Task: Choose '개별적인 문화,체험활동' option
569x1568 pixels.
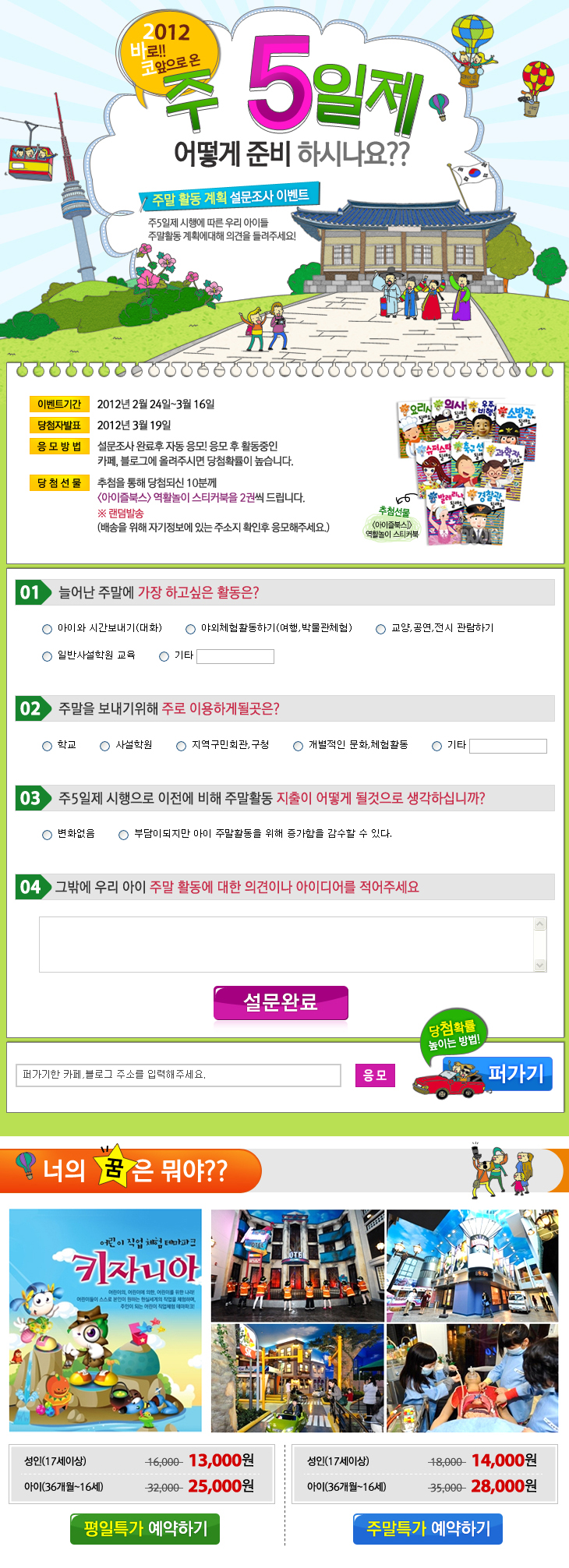Action: pos(298,746)
